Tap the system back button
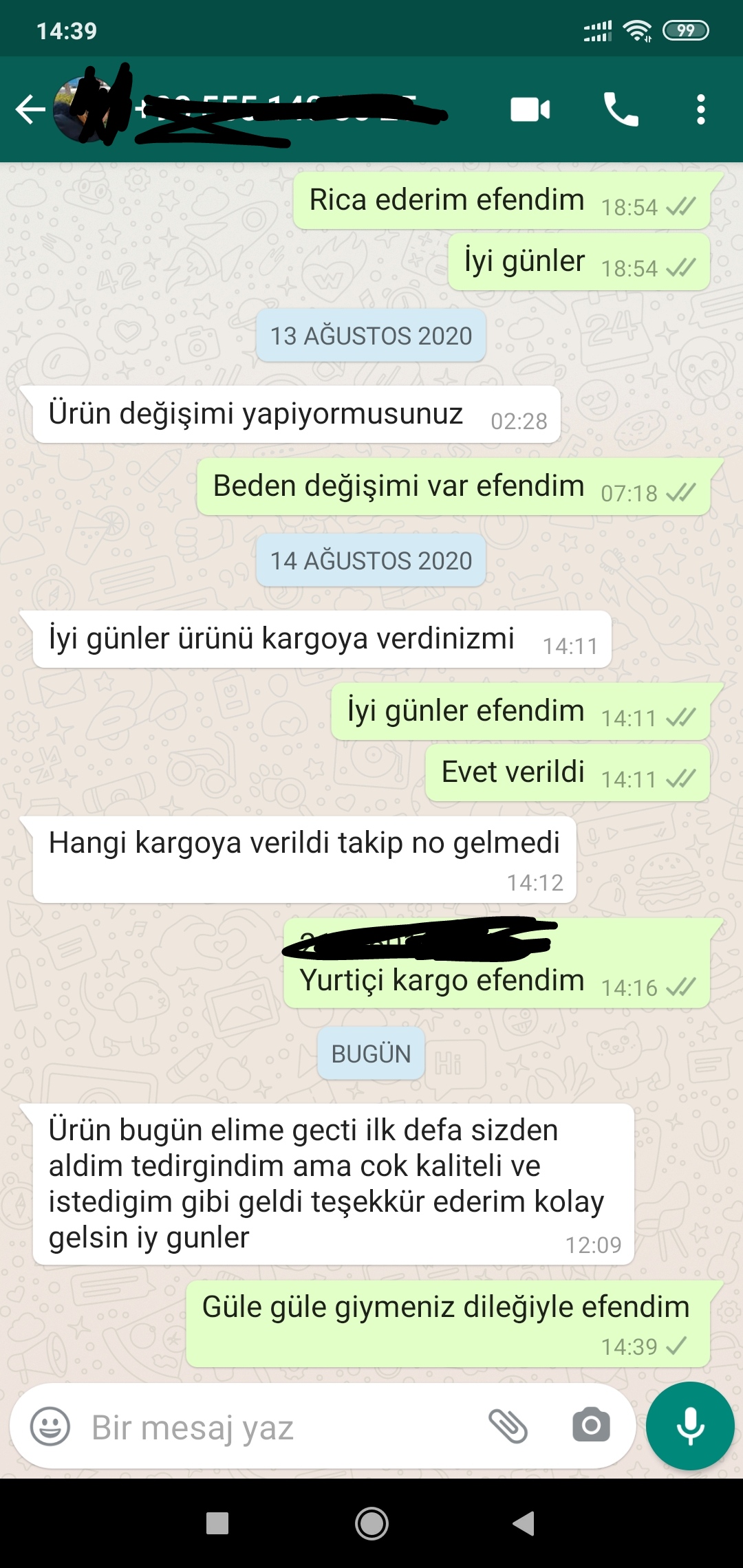 [x=524, y=1523]
